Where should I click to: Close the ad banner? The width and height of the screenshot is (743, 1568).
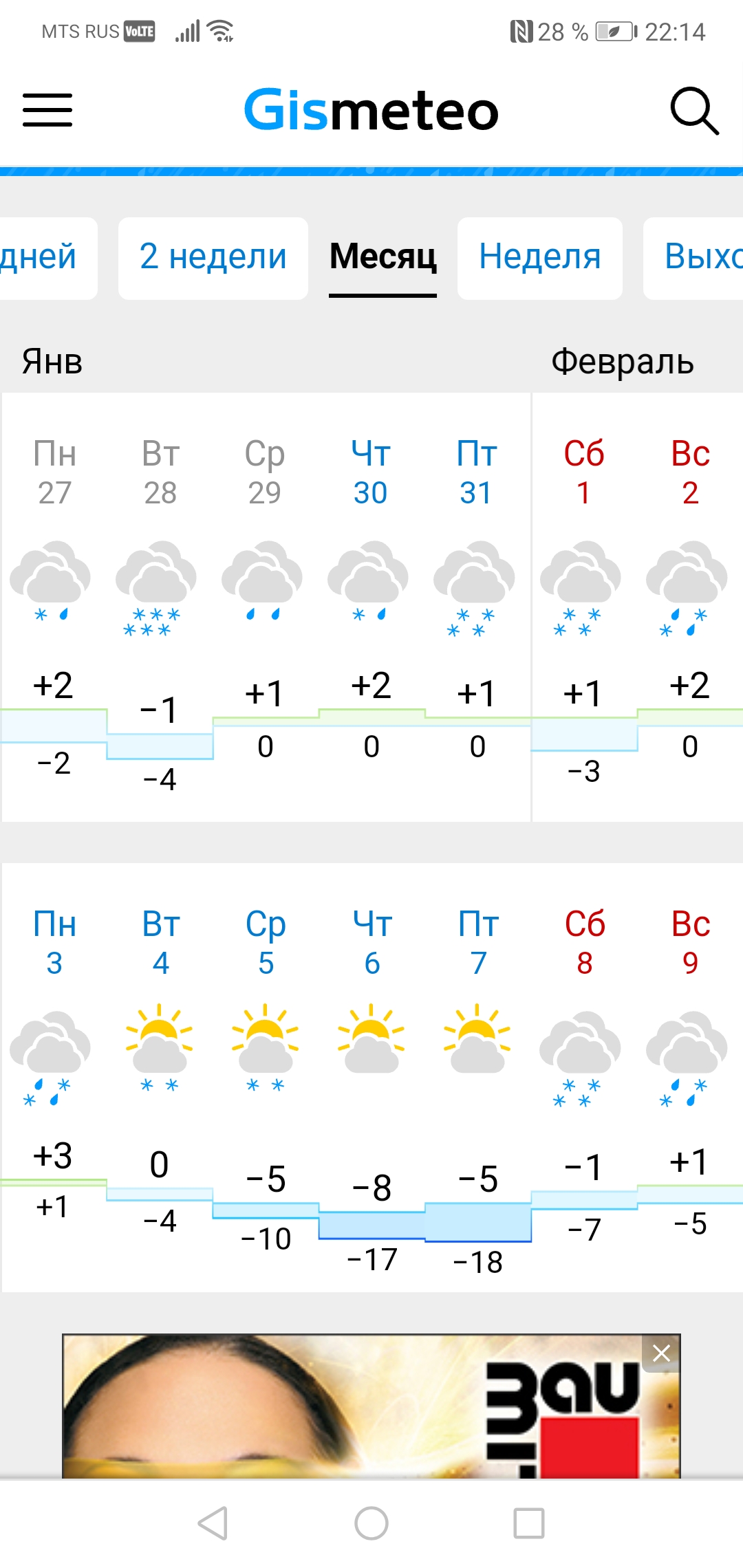point(662,1353)
